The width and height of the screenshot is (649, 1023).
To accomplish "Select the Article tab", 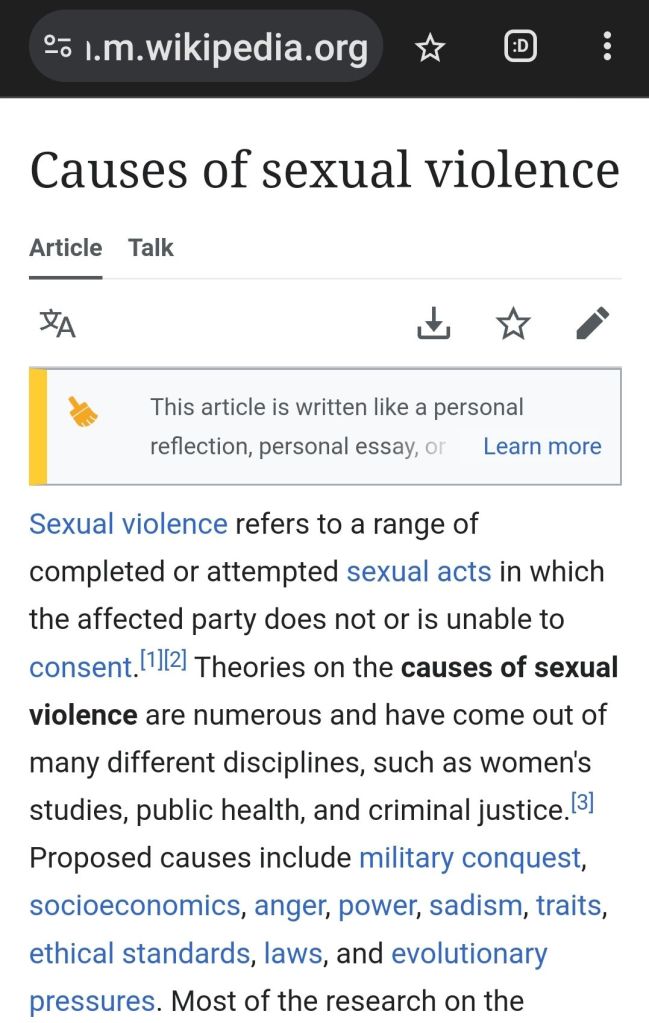I will pyautogui.click(x=66, y=248).
